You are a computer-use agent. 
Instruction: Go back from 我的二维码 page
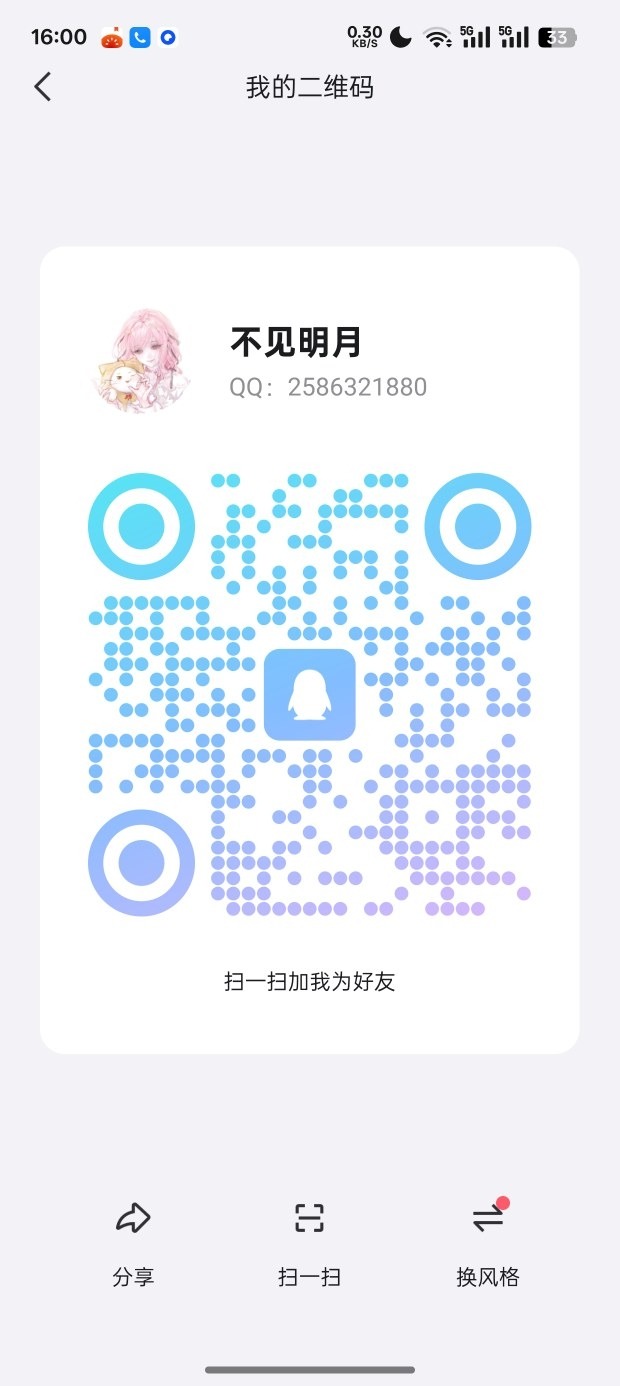(42, 87)
